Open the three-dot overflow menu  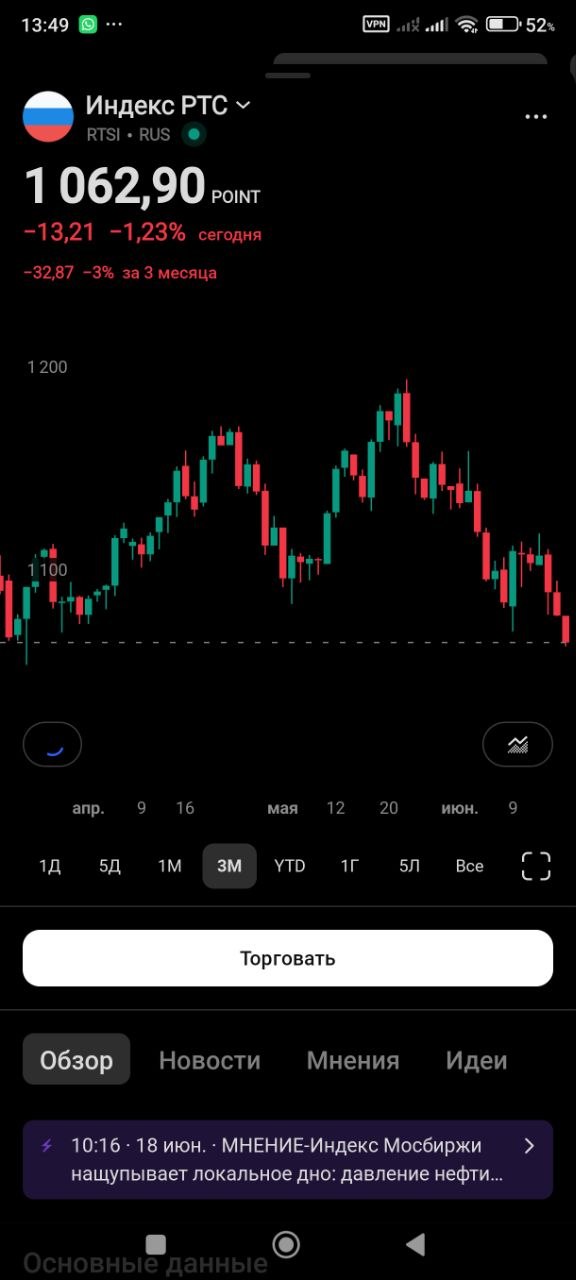[x=536, y=117]
